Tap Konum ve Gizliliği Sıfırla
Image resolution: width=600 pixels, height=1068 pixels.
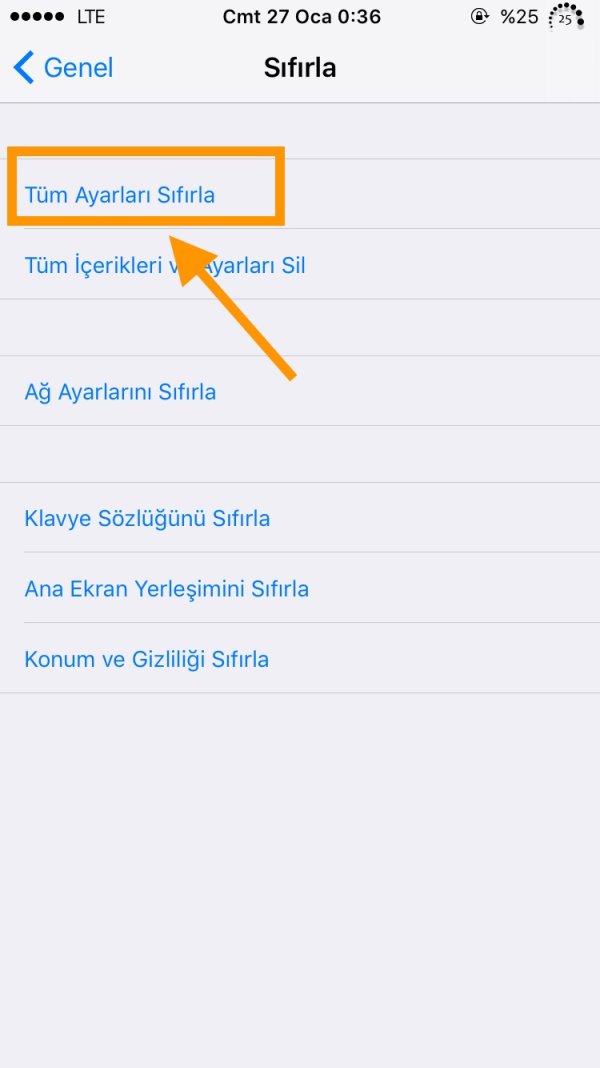146,659
